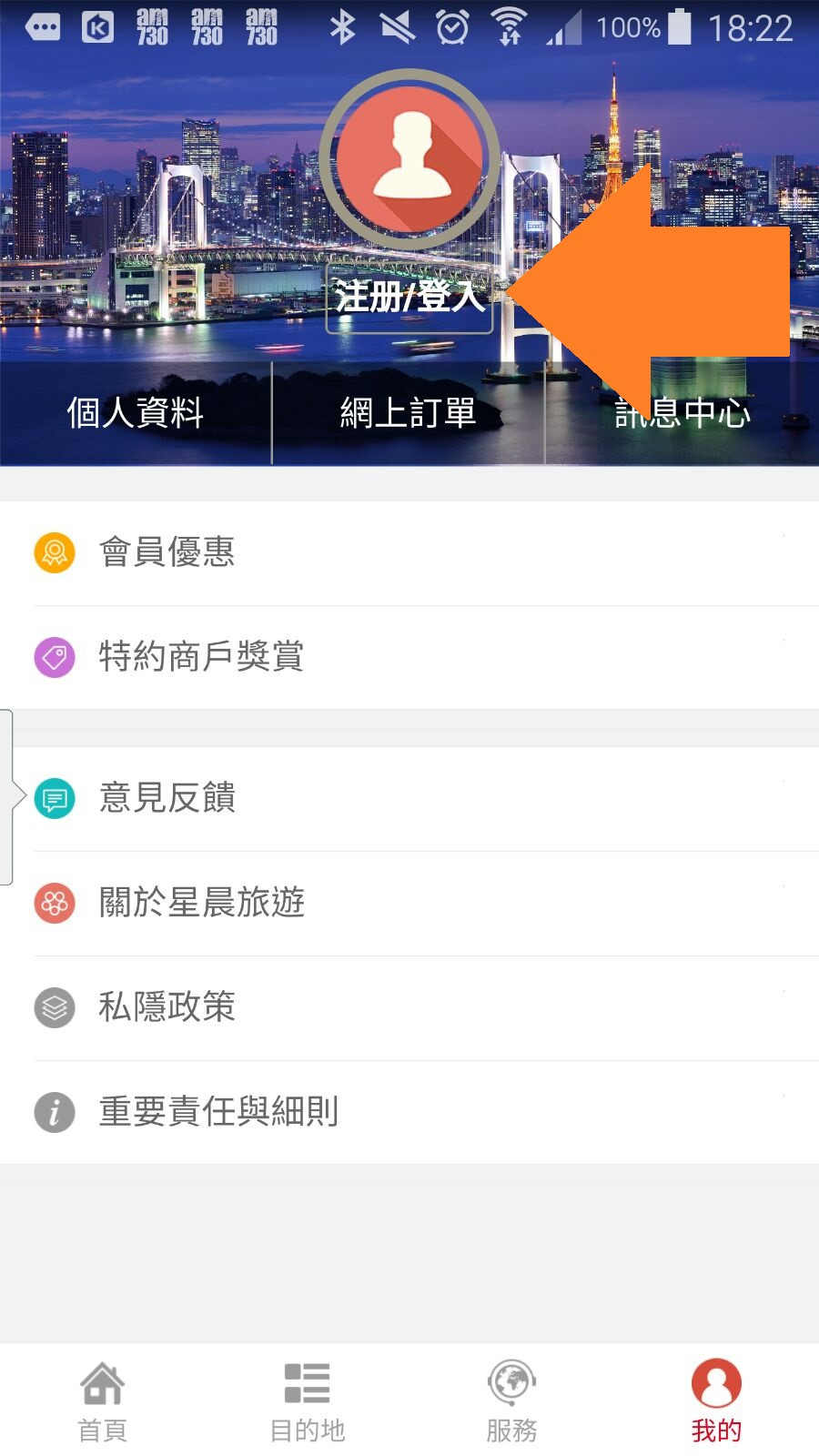Open 重要責任與細則 row
The width and height of the screenshot is (819, 1456).
[409, 1112]
